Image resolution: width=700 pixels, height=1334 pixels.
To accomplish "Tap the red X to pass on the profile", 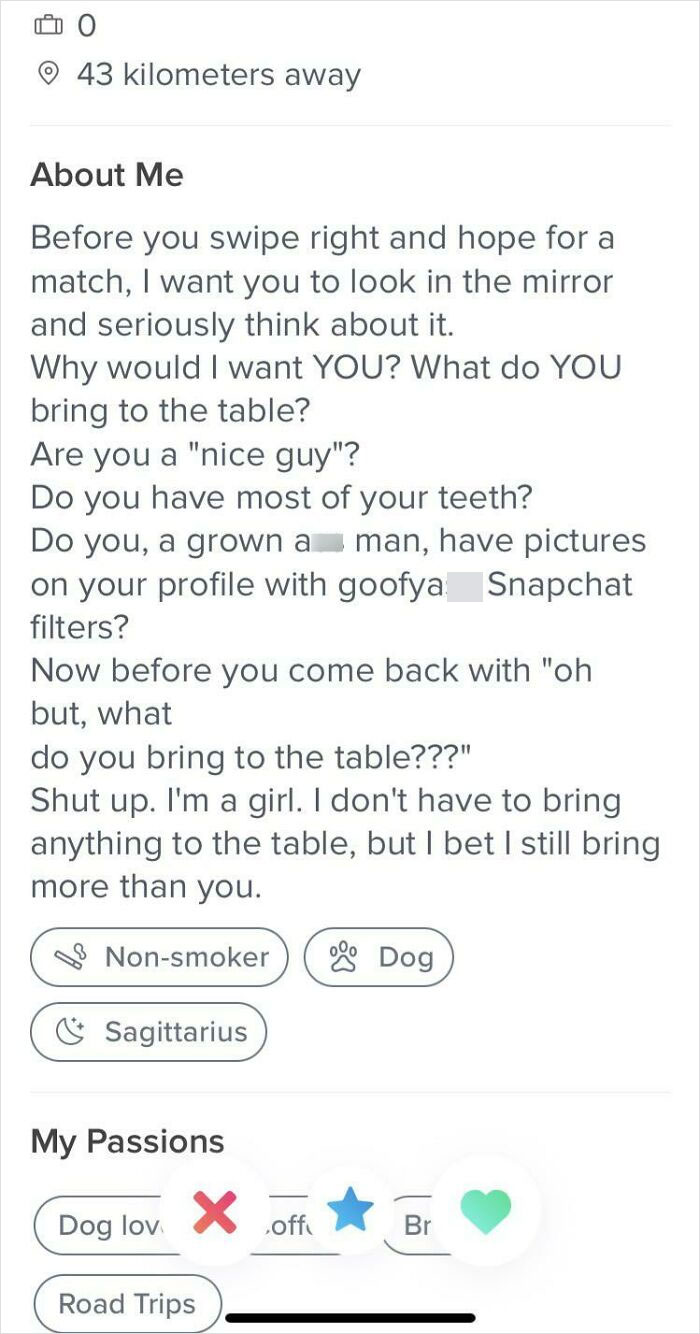I will pos(214,1213).
